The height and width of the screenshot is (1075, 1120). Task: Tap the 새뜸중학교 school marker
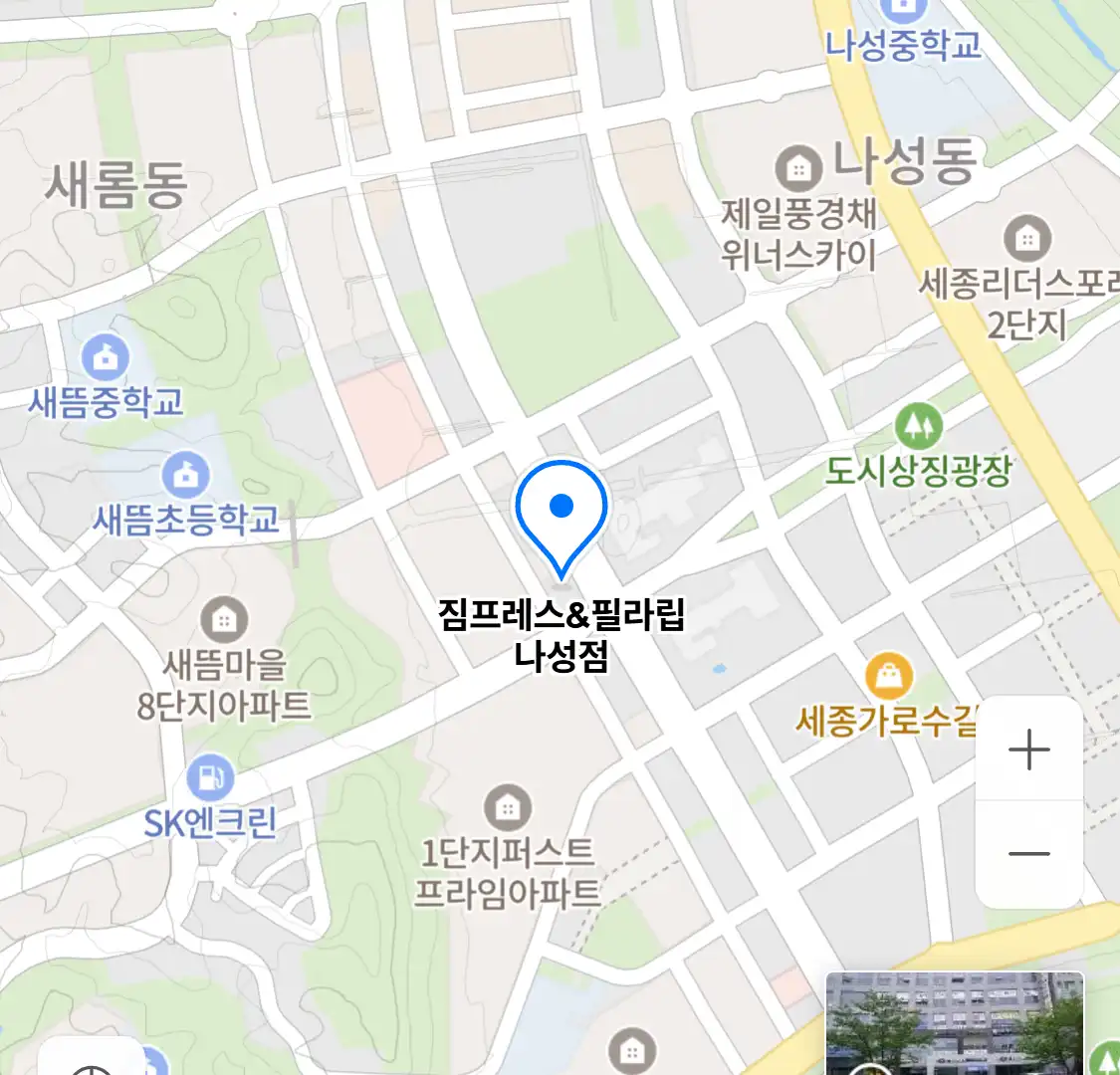point(105,357)
